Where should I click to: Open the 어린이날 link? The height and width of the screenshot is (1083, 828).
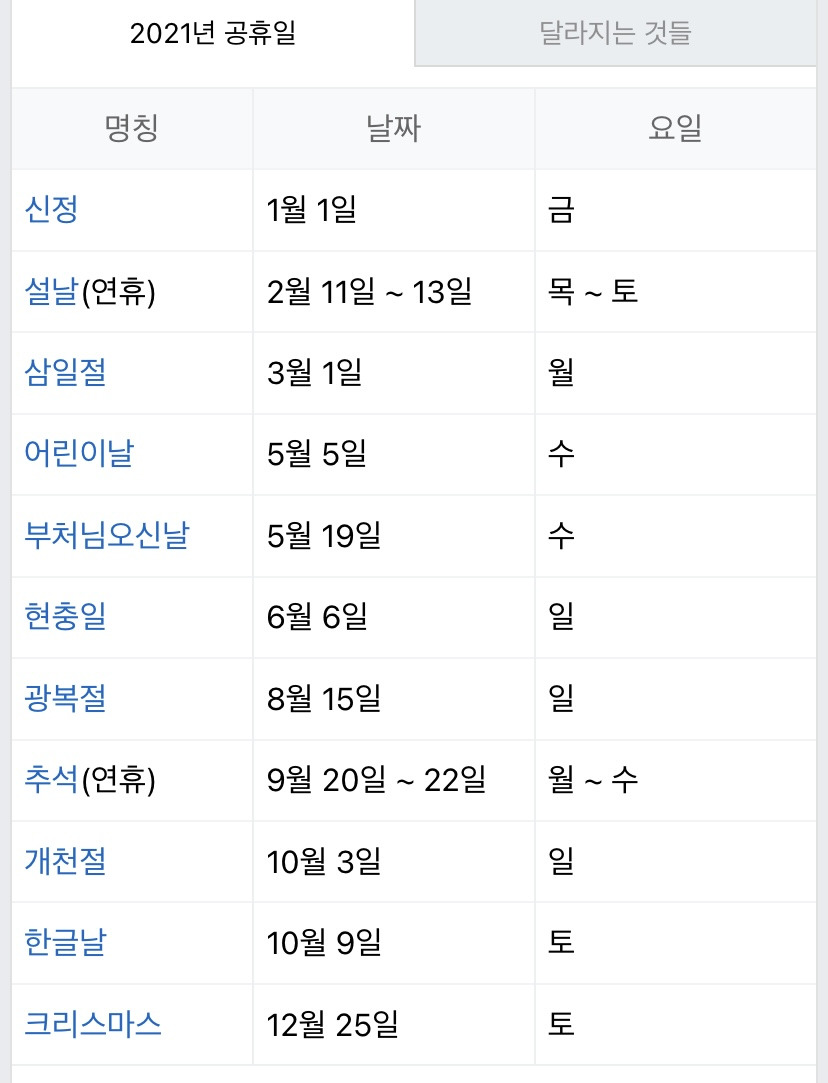pos(79,454)
